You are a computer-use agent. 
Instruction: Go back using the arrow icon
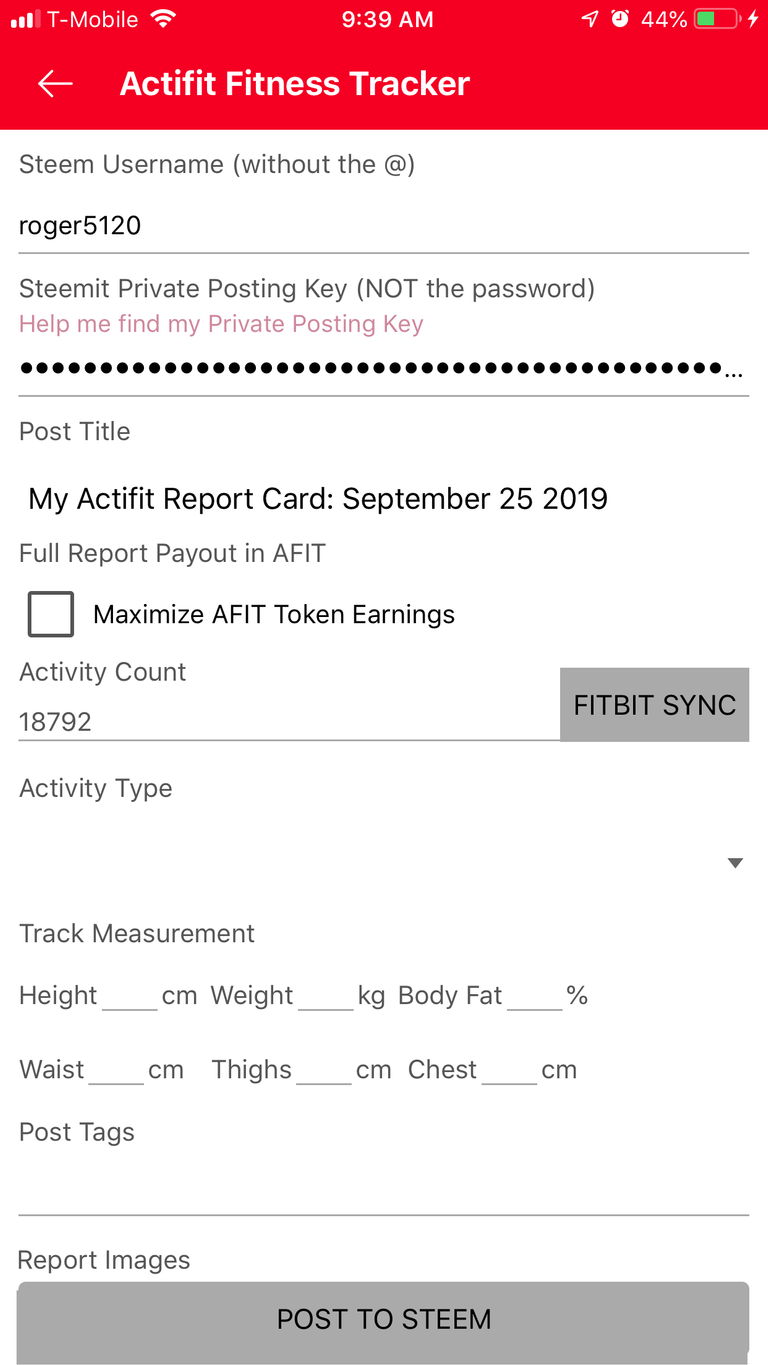tap(56, 84)
